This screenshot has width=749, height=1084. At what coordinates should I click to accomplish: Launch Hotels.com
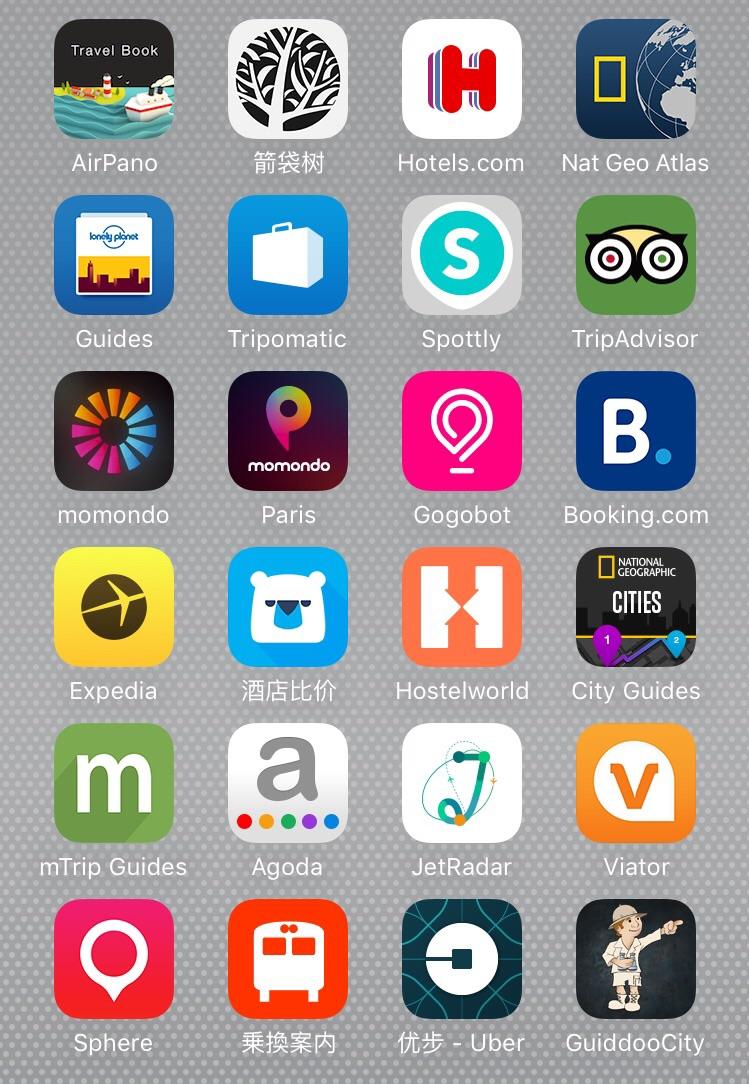[461, 79]
